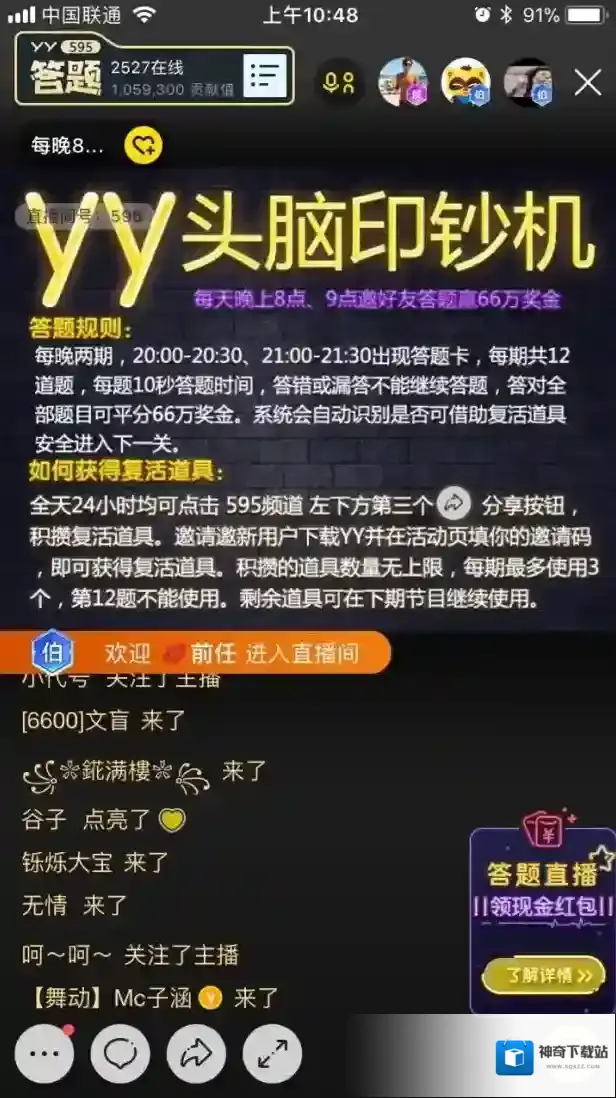This screenshot has height=1098, width=616.
Task: Open the channel list icon beside 2527在线
Action: pyautogui.click(x=264, y=76)
